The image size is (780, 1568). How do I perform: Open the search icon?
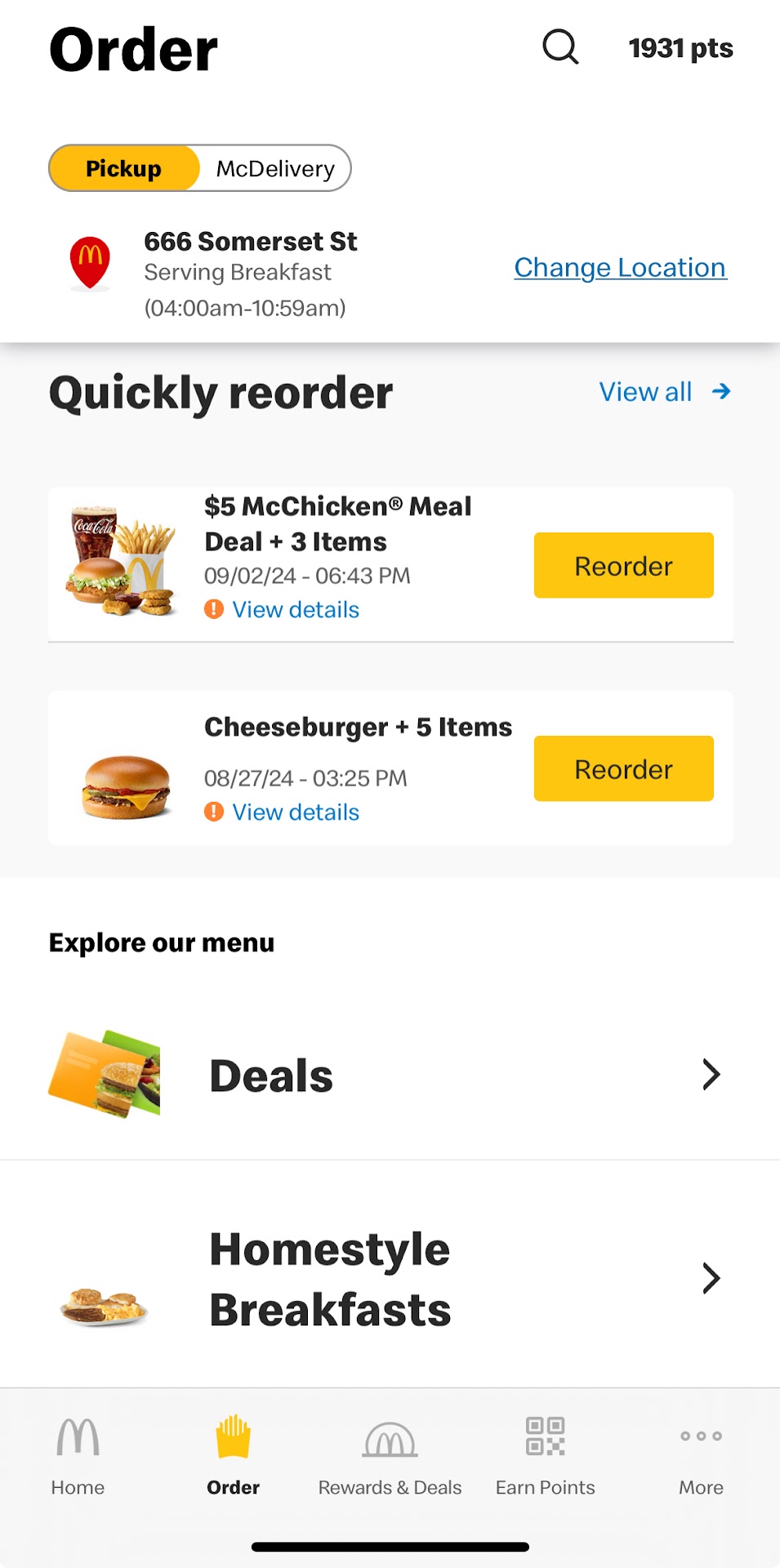[x=560, y=47]
